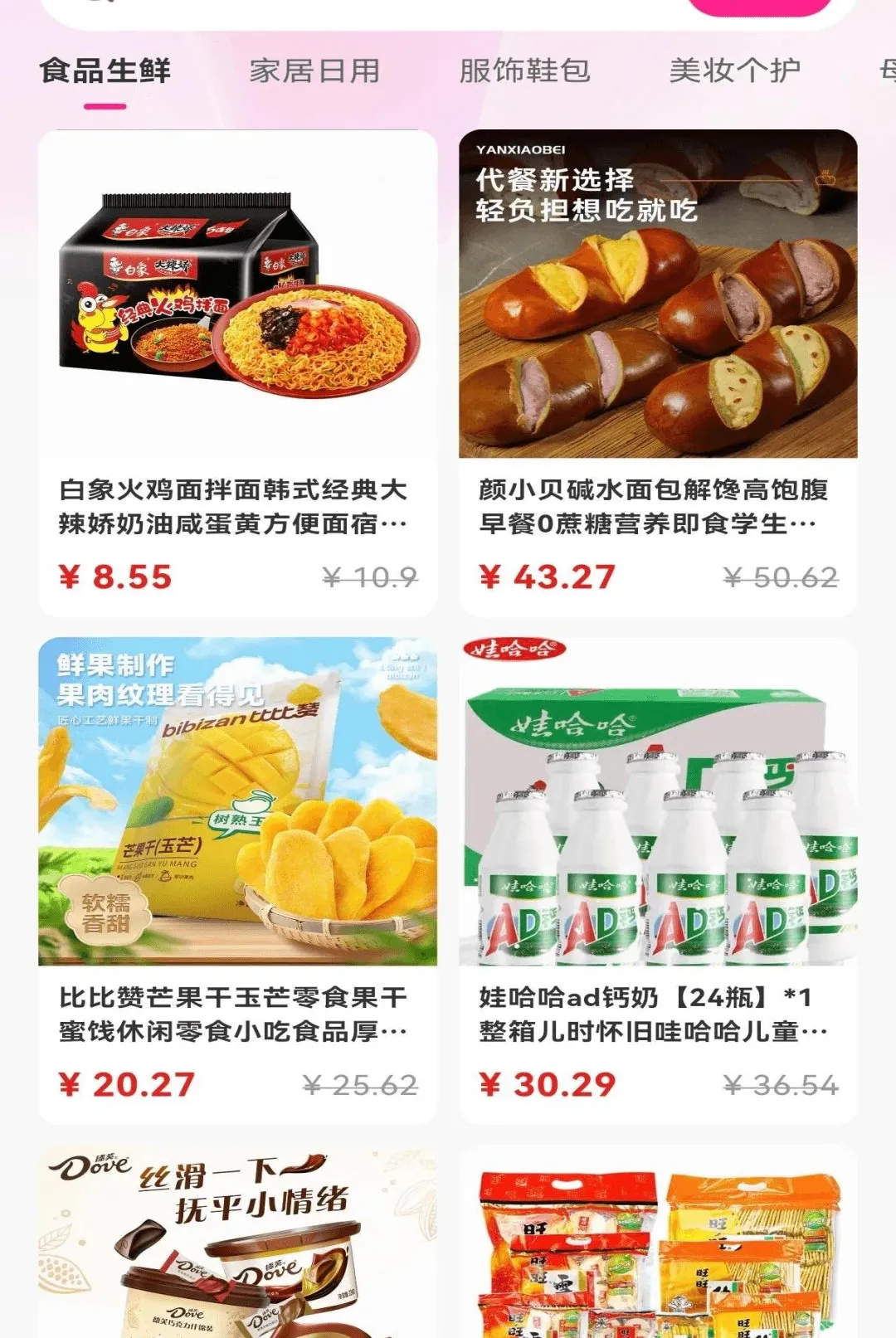This screenshot has height=1338, width=896.
Task: Open the 比比赞芒果干 product card
Action: [x=238, y=881]
